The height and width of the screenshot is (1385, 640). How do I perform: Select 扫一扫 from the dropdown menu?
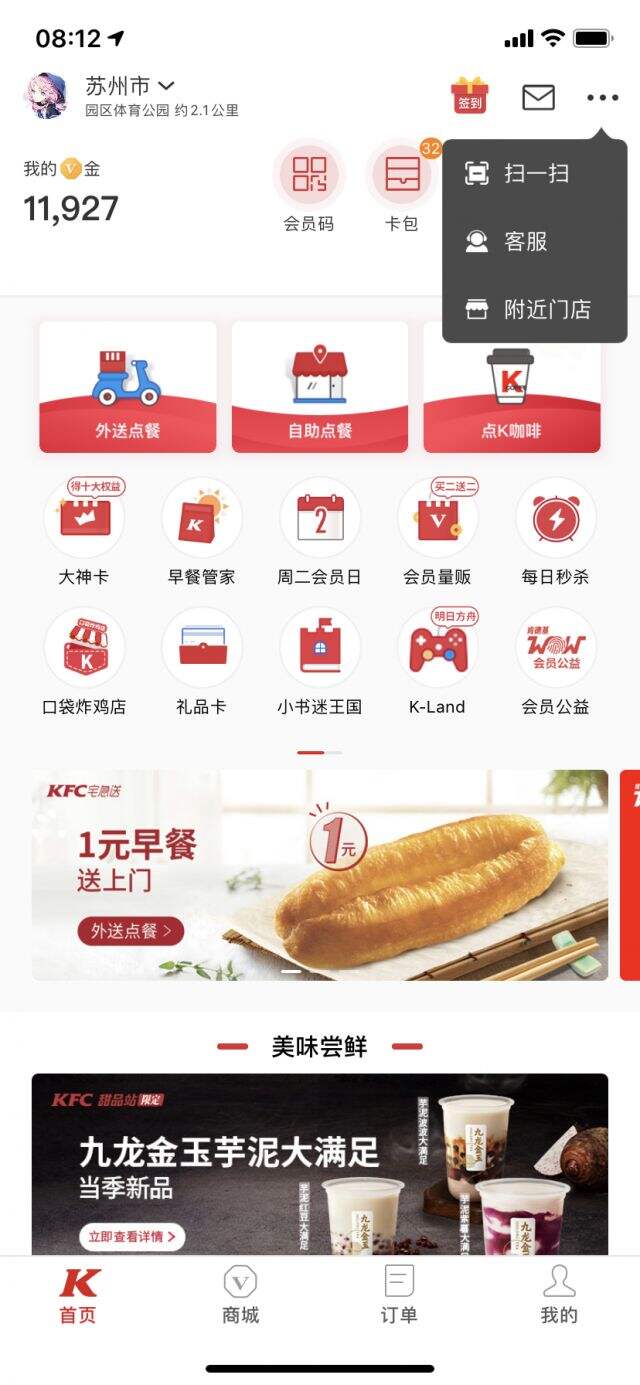pos(534,174)
